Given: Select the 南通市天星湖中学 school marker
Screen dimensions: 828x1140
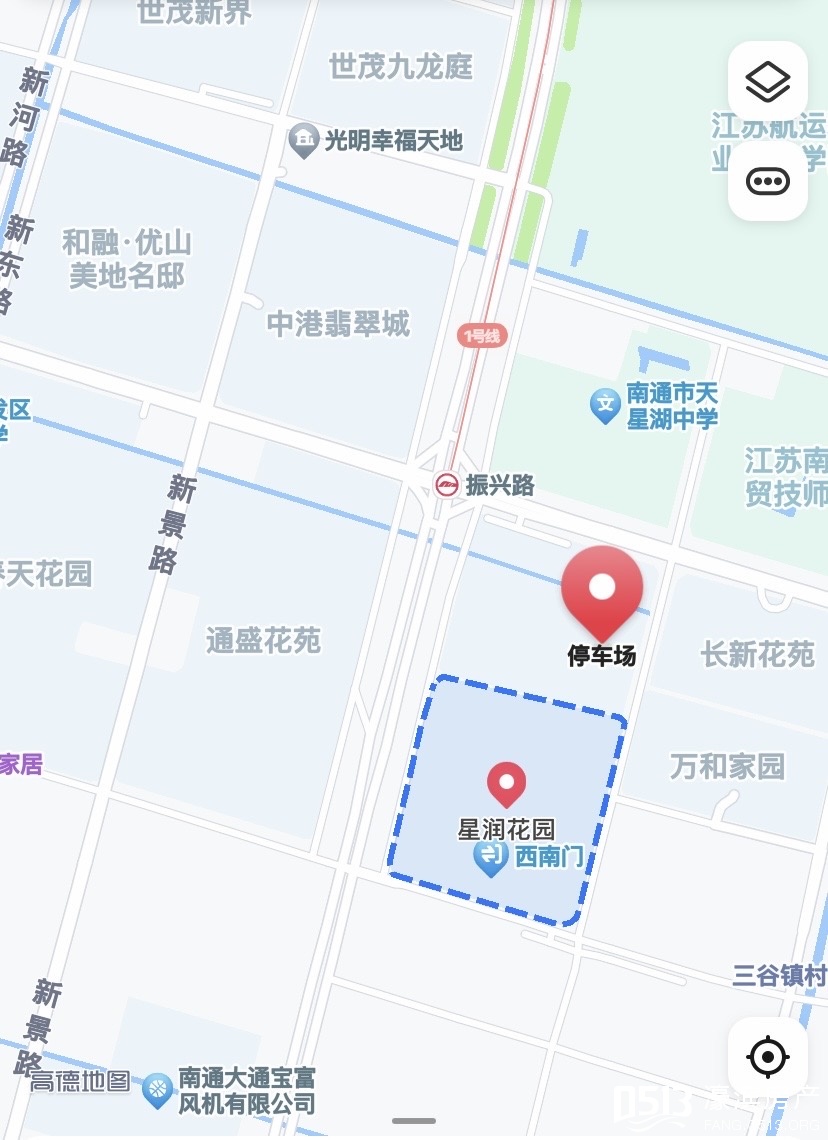Looking at the screenshot, I should point(605,406).
